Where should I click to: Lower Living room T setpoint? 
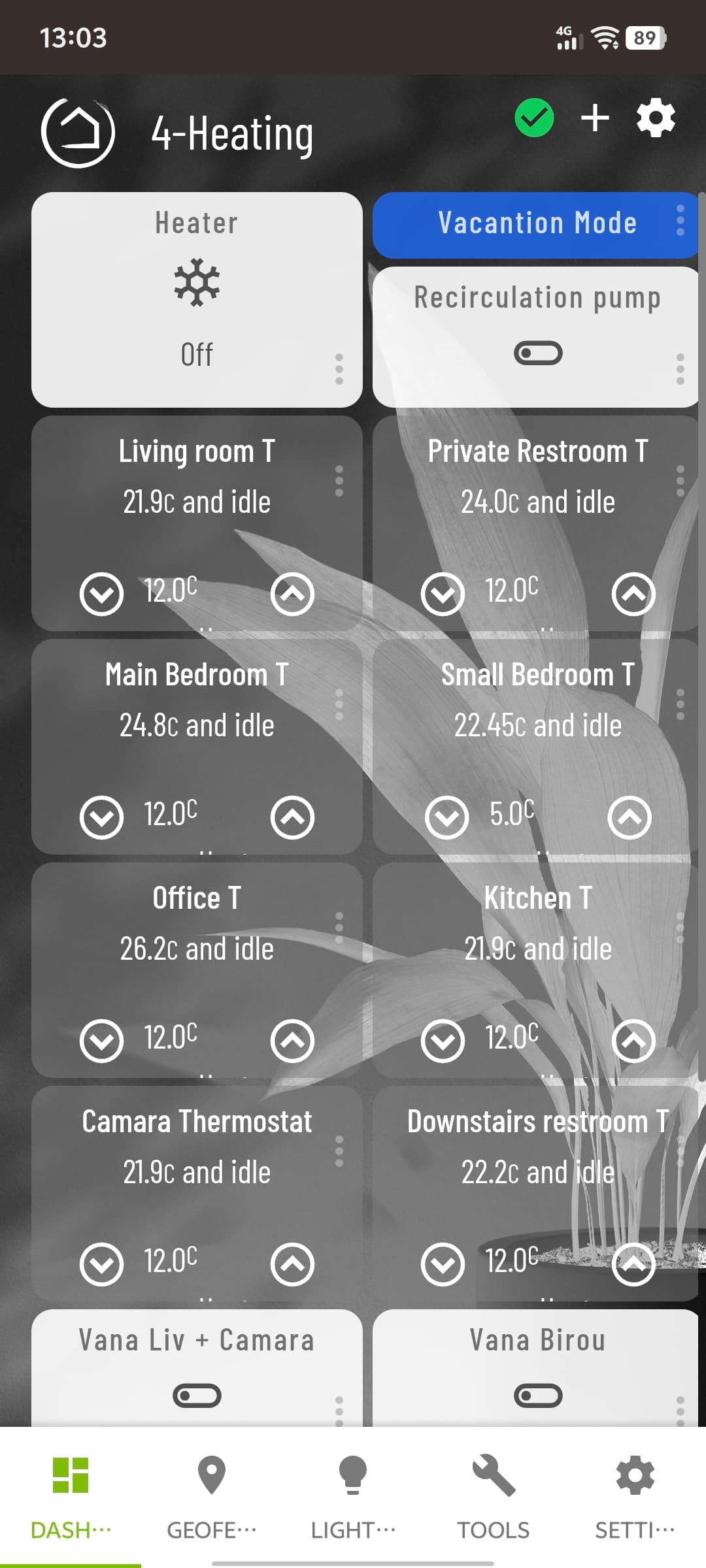point(101,594)
